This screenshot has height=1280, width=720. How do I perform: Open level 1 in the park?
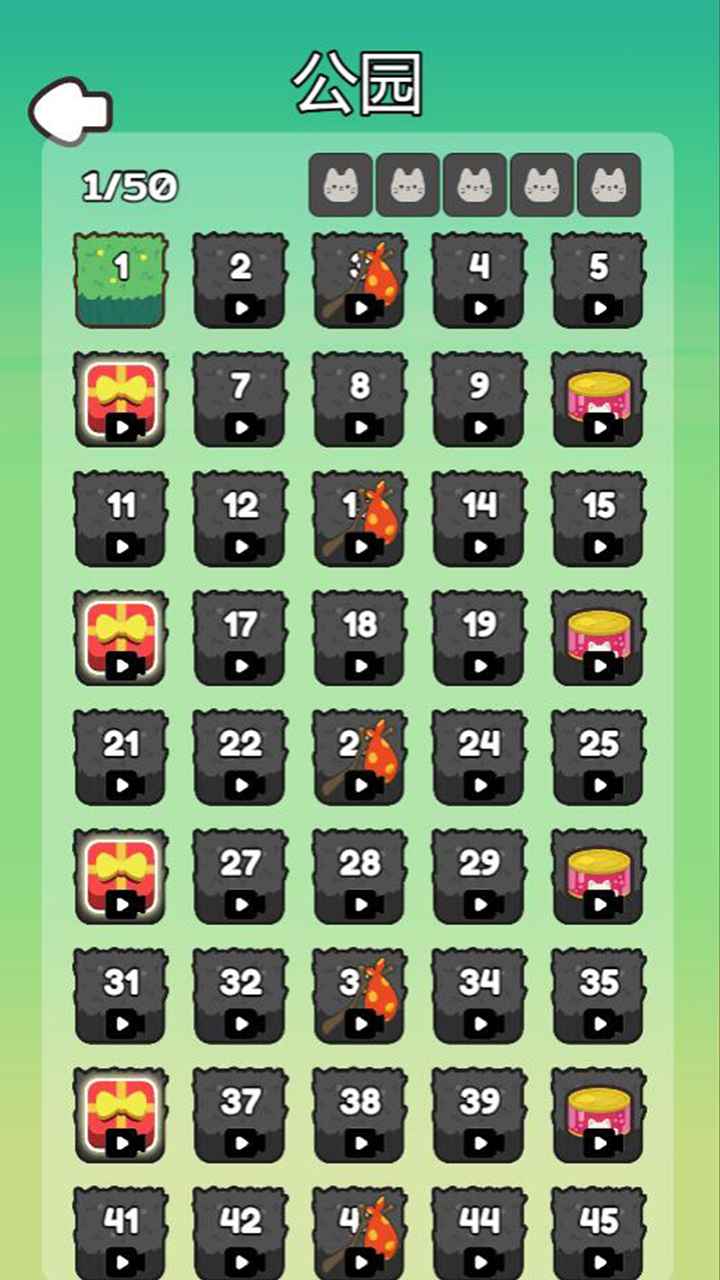tap(121, 280)
